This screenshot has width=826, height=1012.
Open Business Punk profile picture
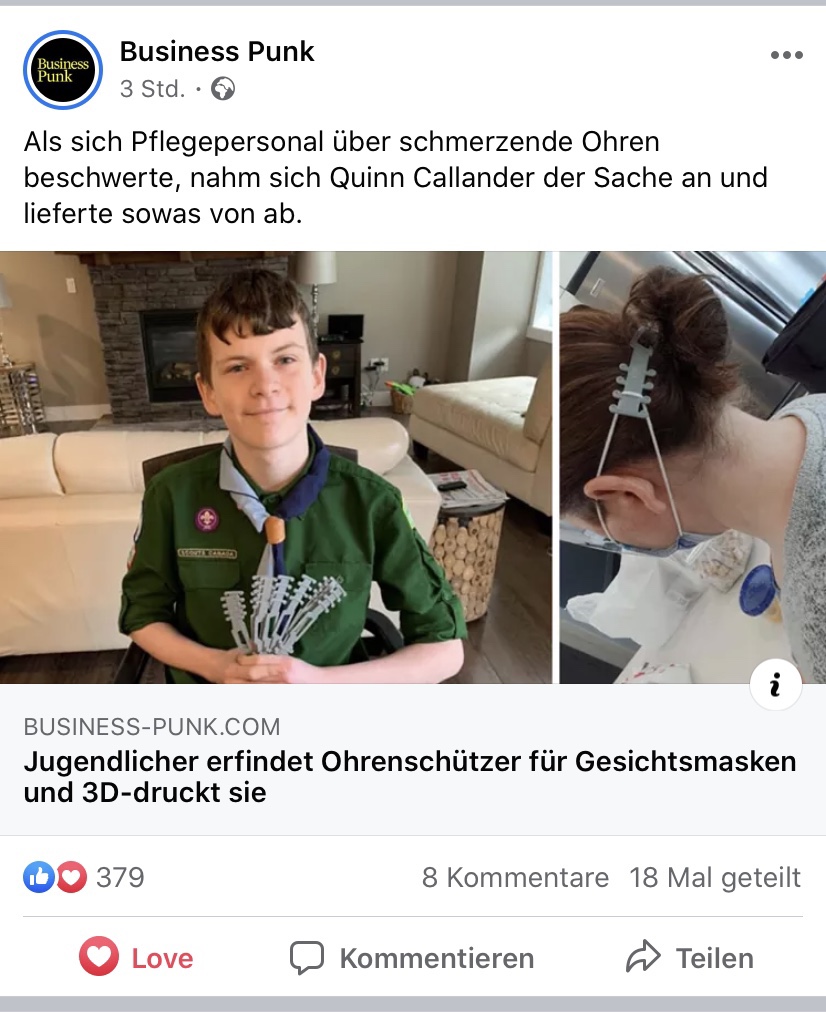pyautogui.click(x=63, y=70)
